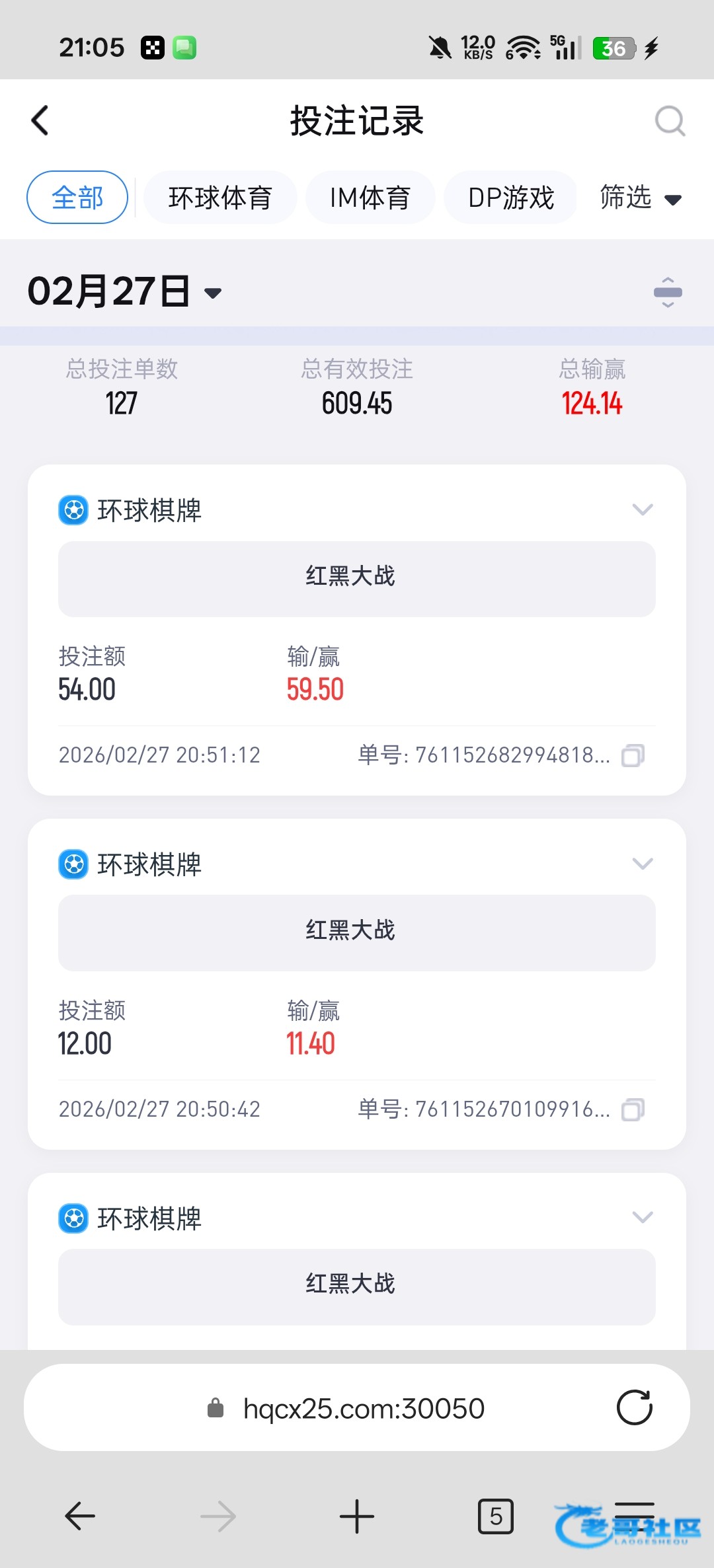The width and height of the screenshot is (714, 1568).
Task: Copy order number 761152670109916
Action: coord(633,1109)
